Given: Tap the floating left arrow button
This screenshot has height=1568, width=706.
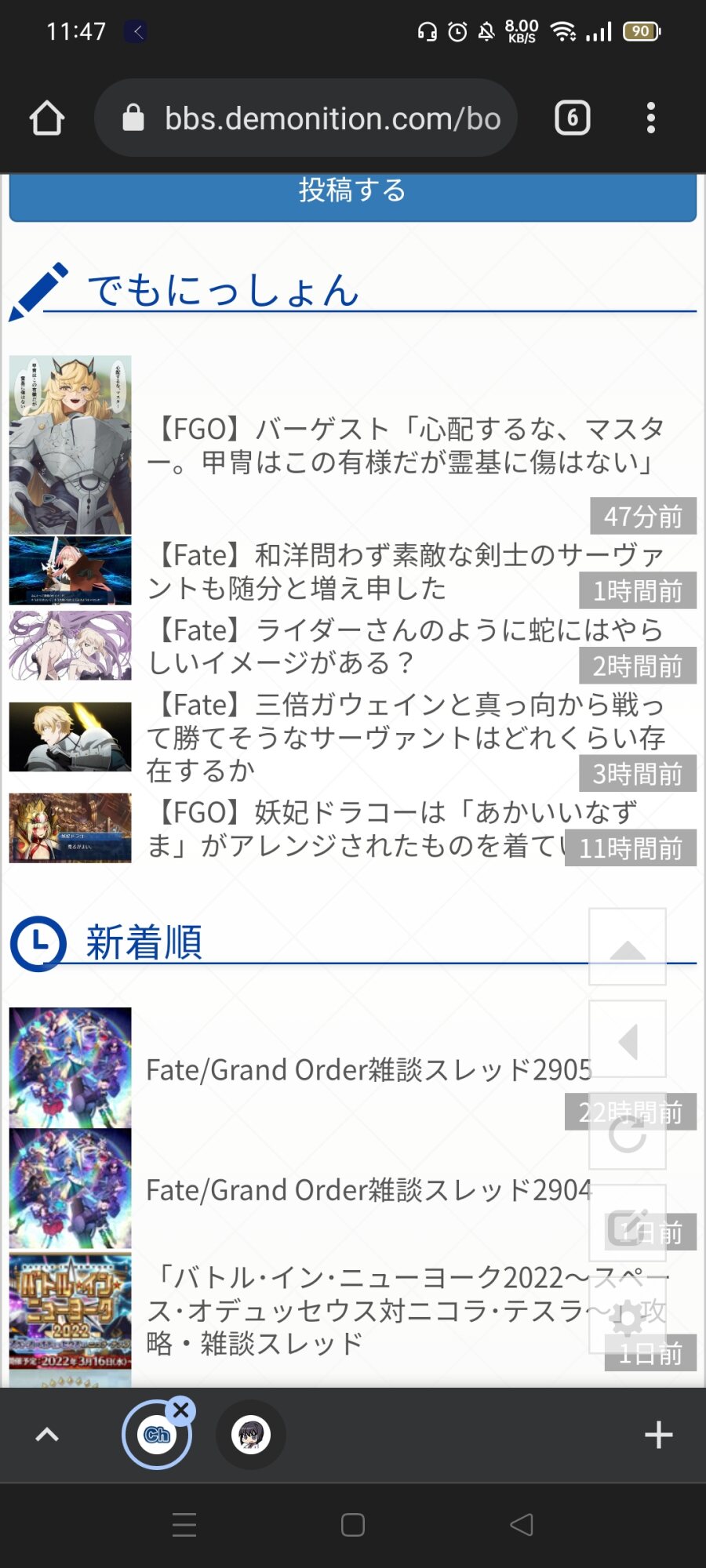Looking at the screenshot, I should [628, 1040].
